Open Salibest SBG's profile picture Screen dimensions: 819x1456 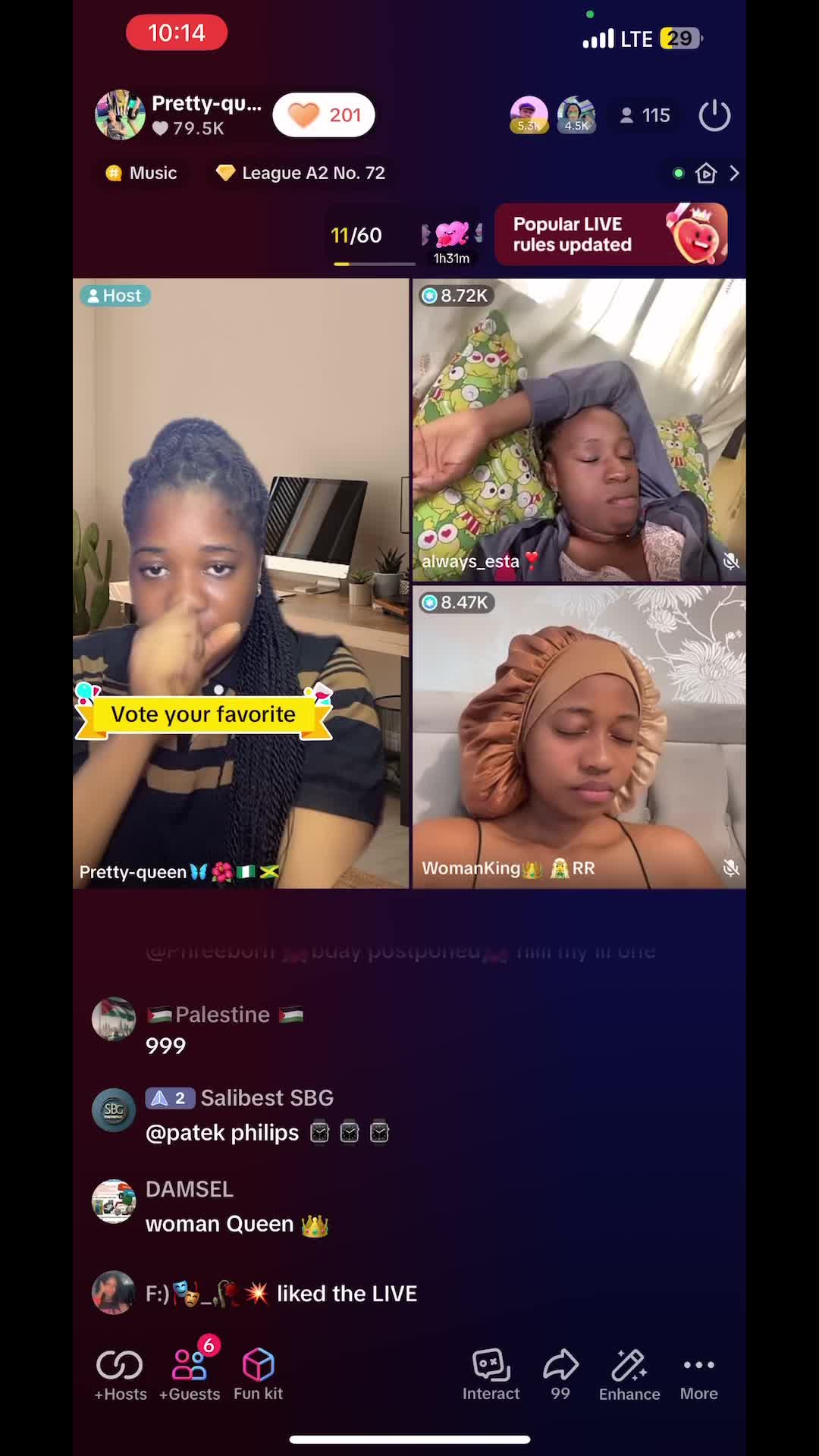[114, 1110]
